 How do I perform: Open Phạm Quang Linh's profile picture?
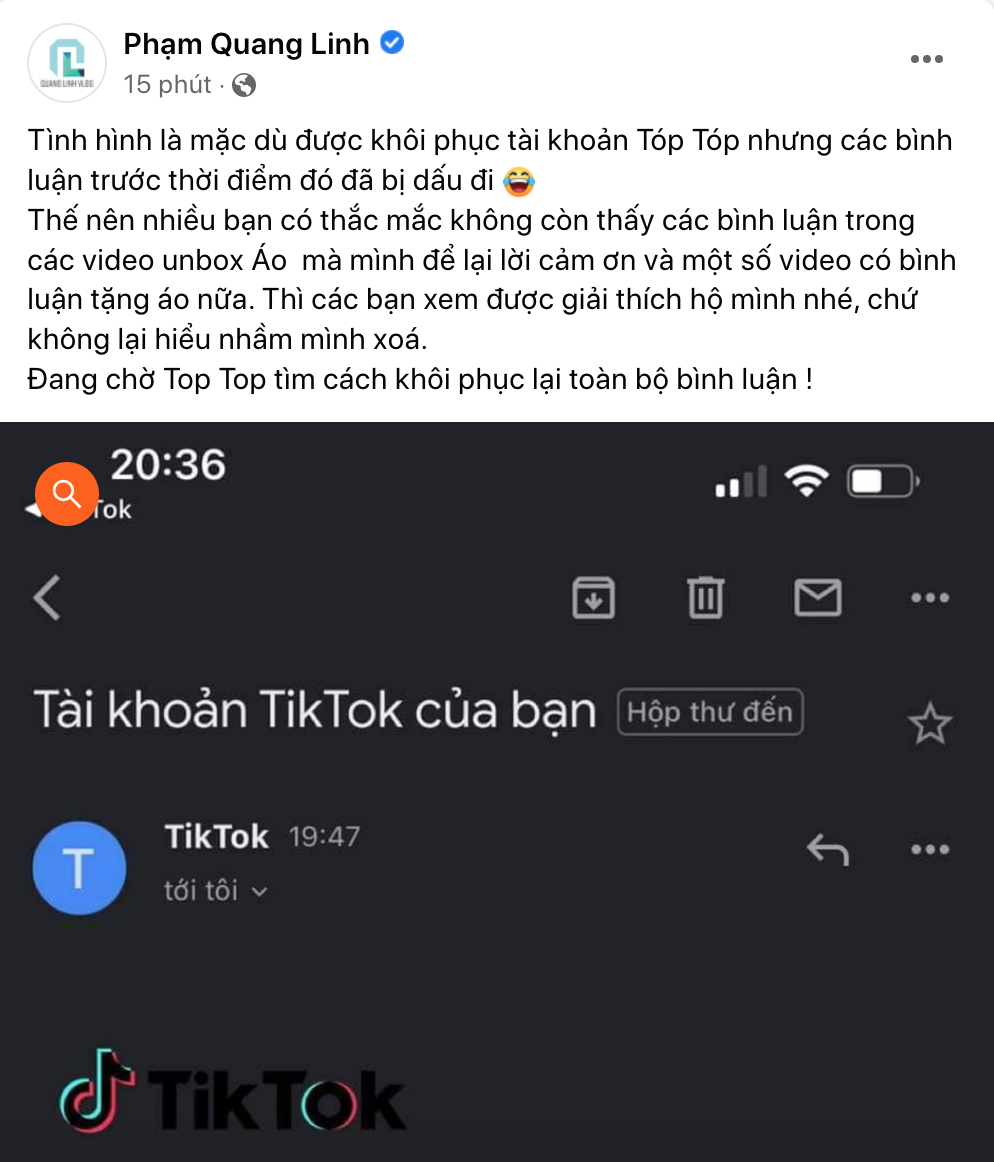click(66, 62)
